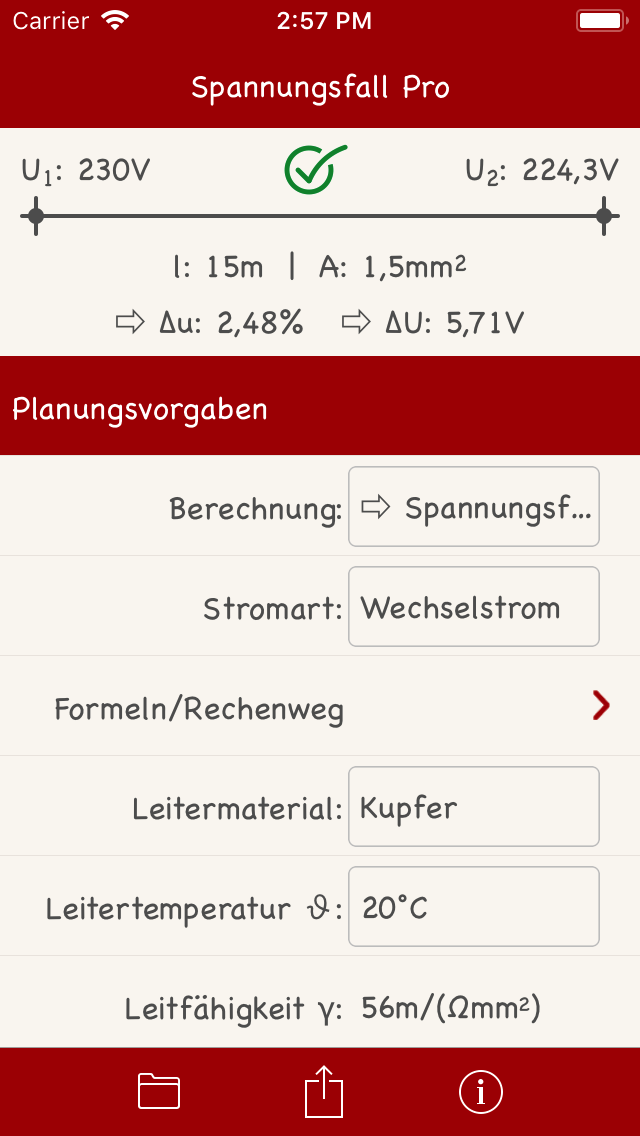Select Leitermaterial Kupfer field
The width and height of the screenshot is (640, 1136).
[x=474, y=806]
